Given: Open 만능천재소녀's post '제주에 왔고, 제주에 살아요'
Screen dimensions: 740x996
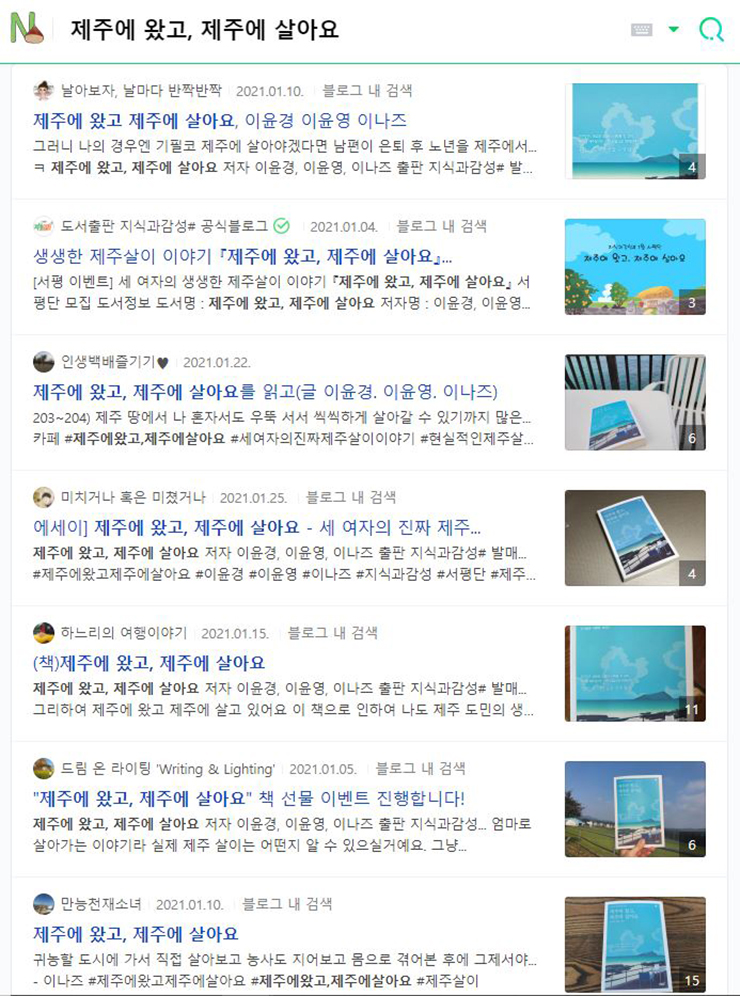Looking at the screenshot, I should coord(136,934).
